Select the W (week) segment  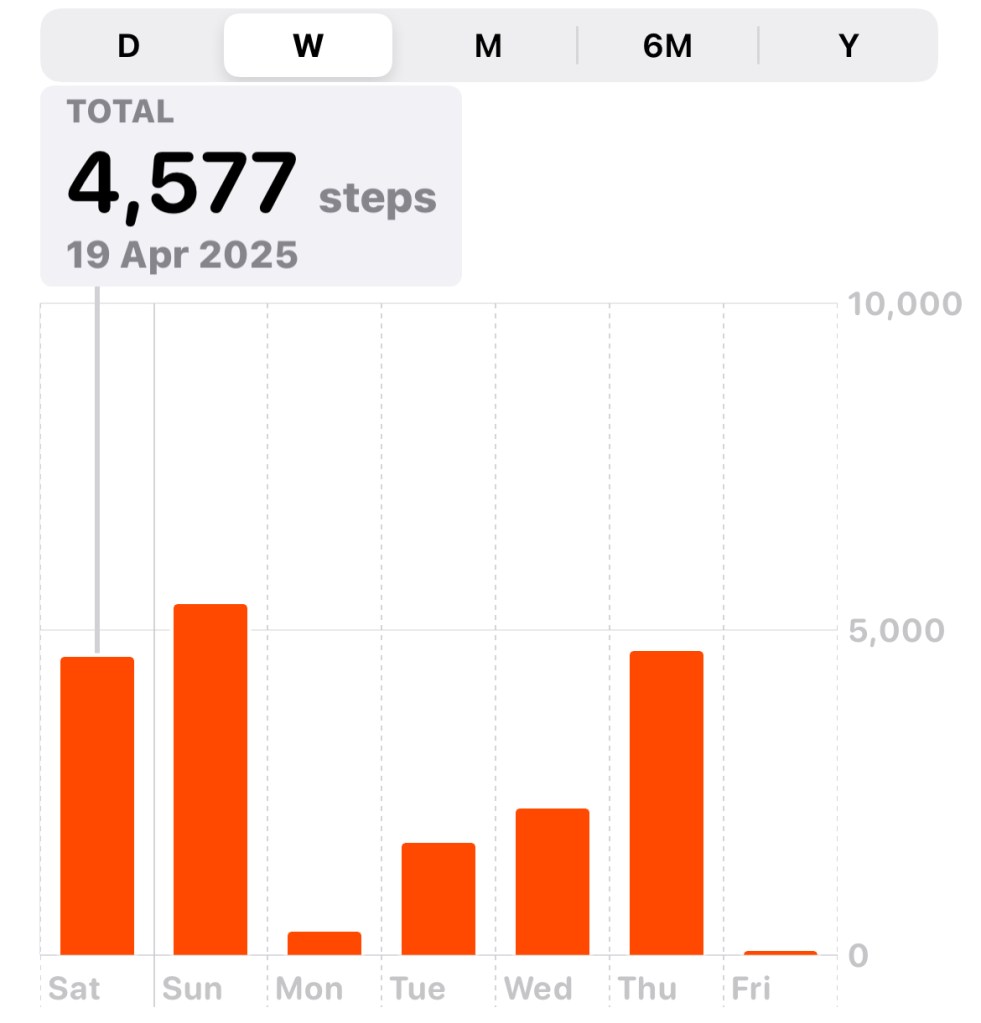point(308,46)
